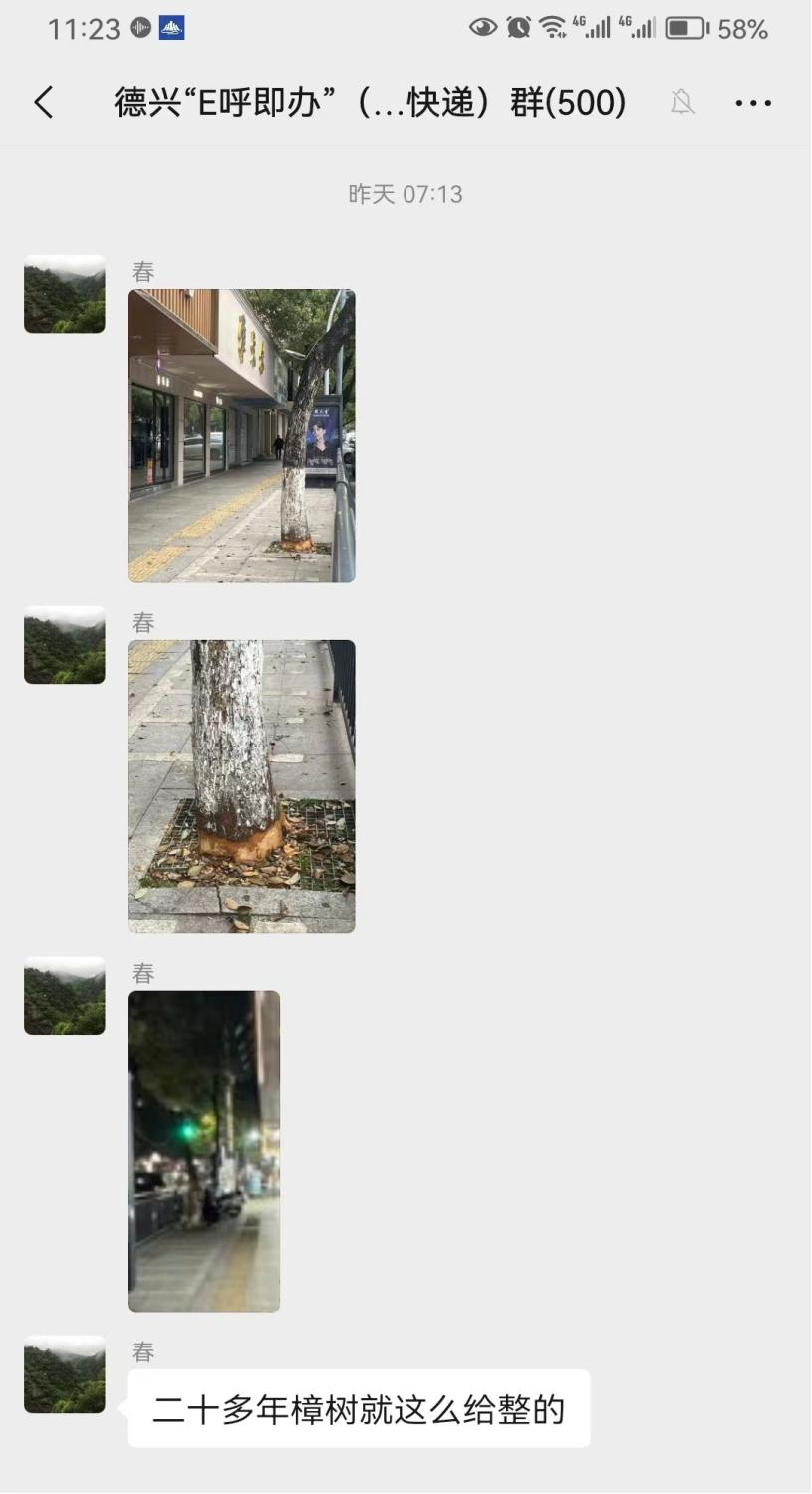Go back from the group chat

[44, 102]
